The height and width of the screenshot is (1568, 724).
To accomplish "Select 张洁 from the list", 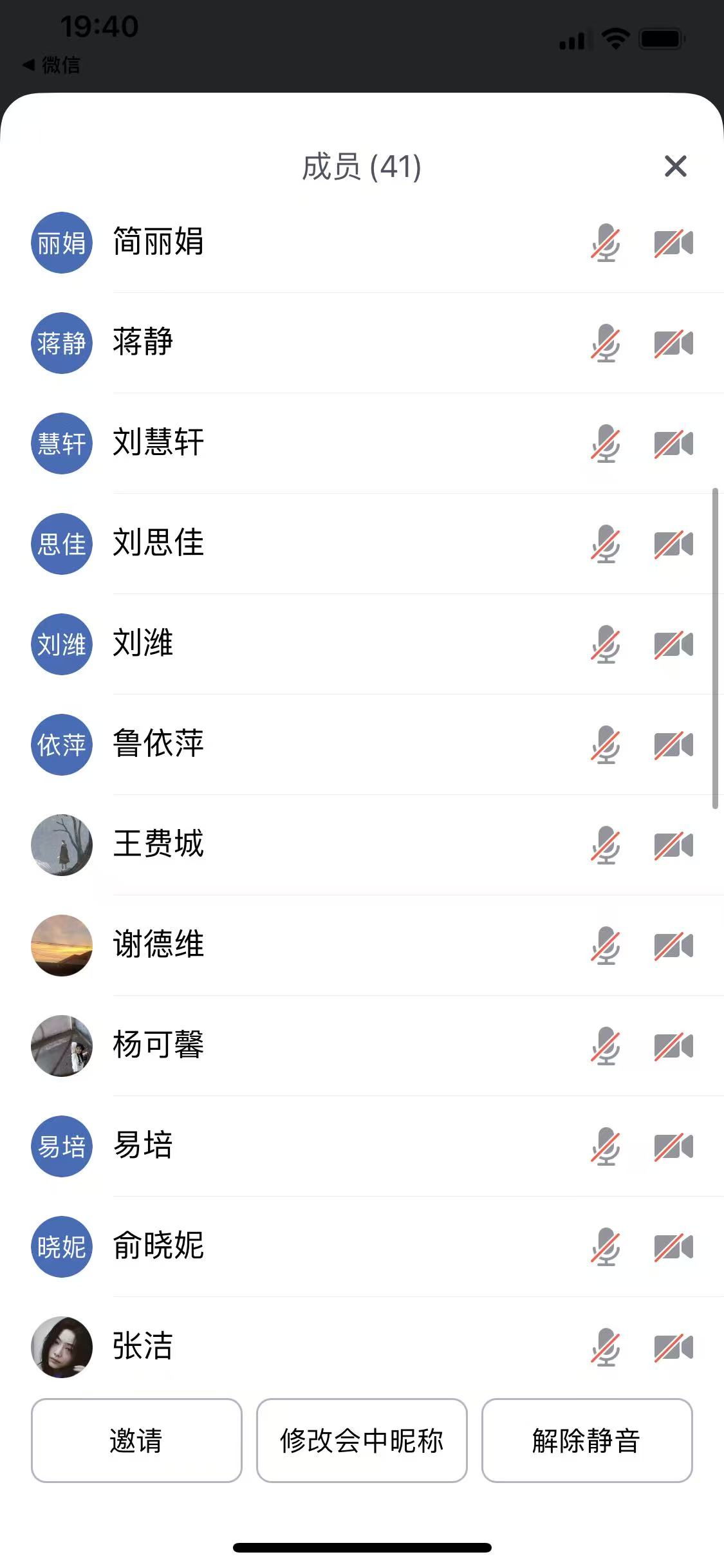I will (x=143, y=1347).
